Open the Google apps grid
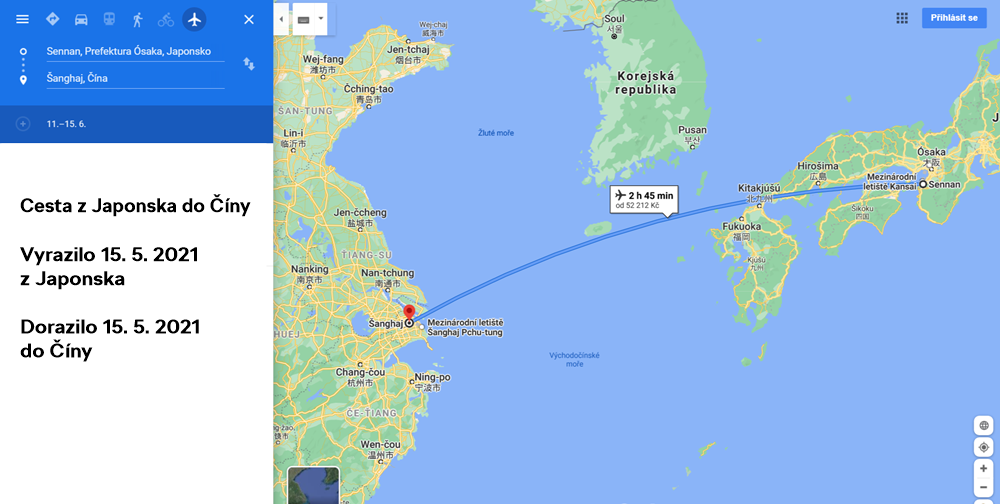Viewport: 1000px width, 504px height. tap(902, 18)
